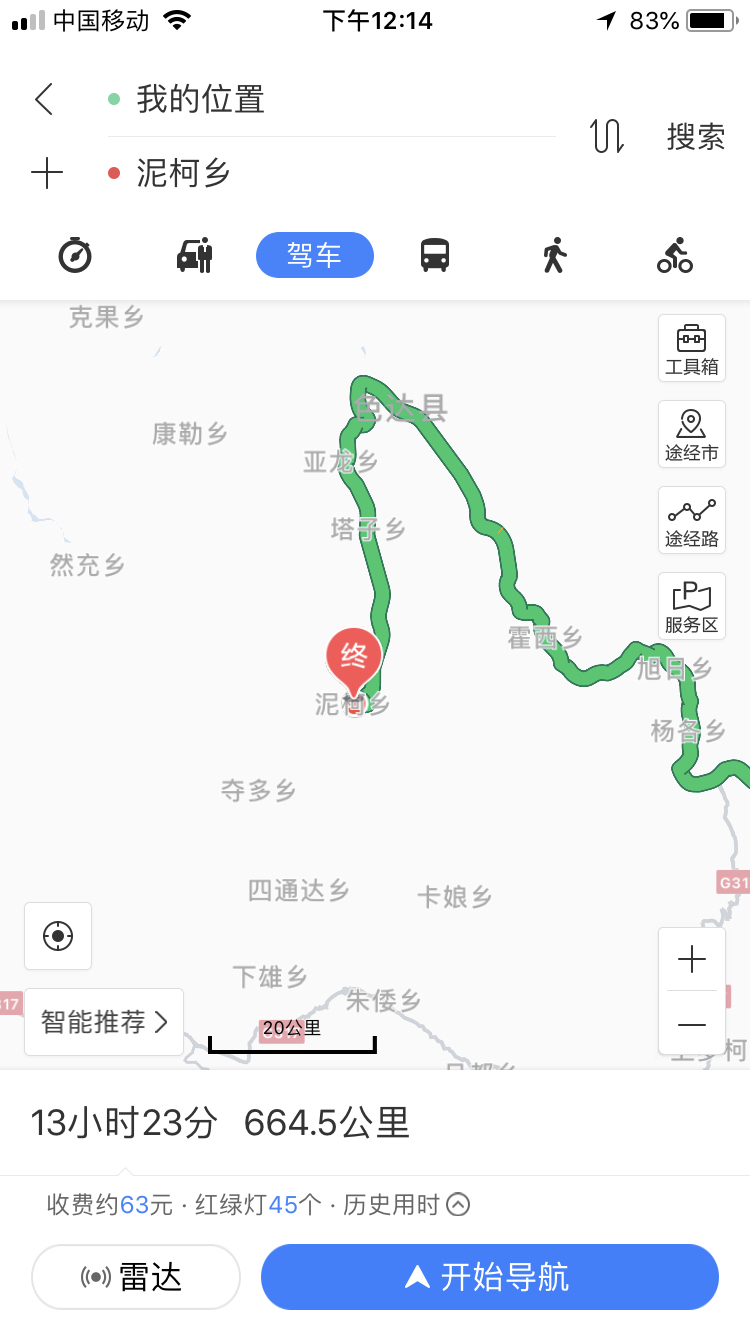Switch to the cycling tab

[x=675, y=256]
